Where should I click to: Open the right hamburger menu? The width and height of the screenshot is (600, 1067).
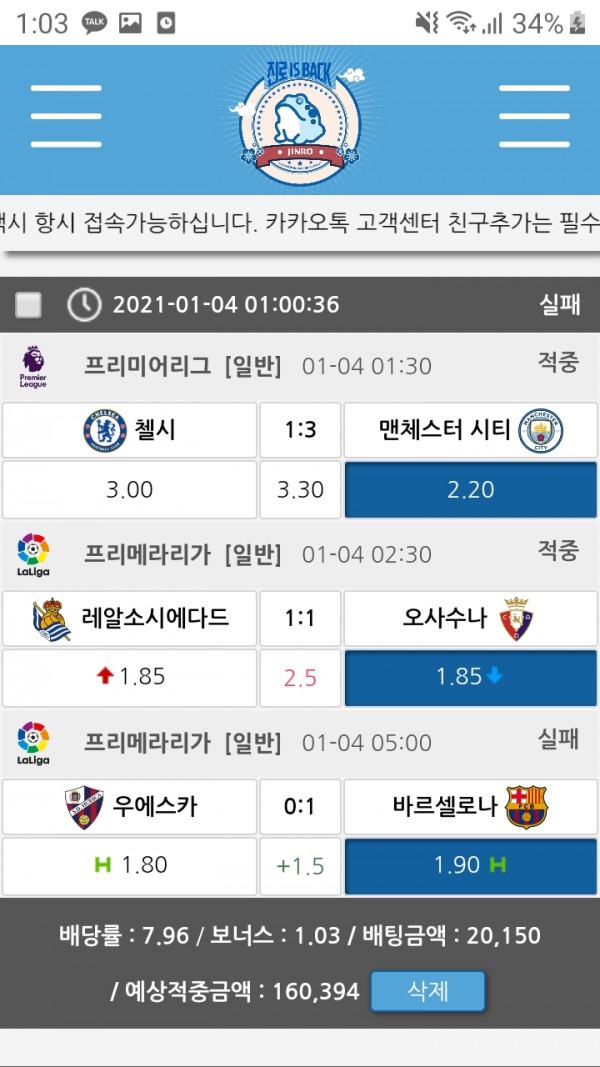click(x=533, y=116)
